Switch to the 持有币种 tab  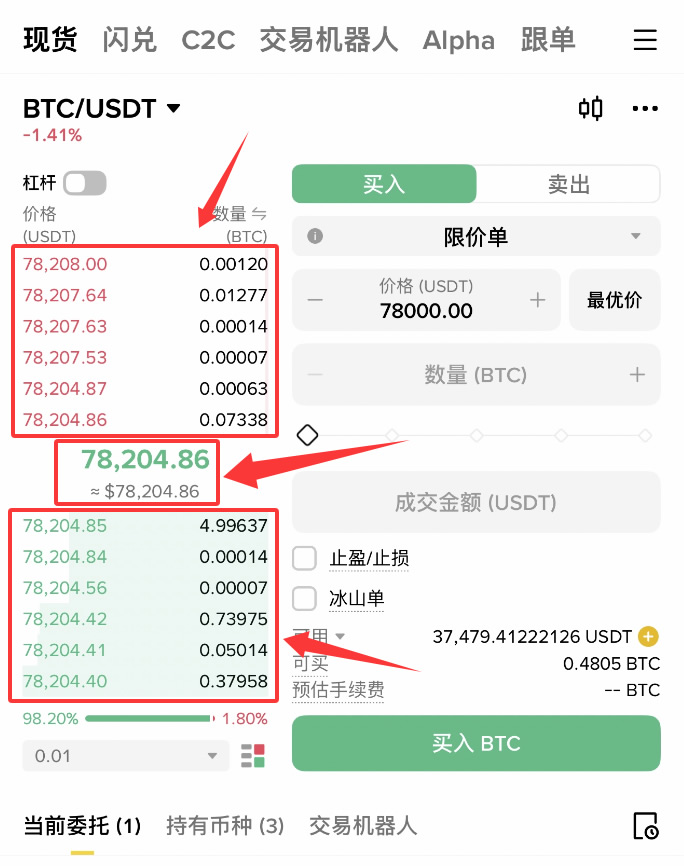(225, 826)
